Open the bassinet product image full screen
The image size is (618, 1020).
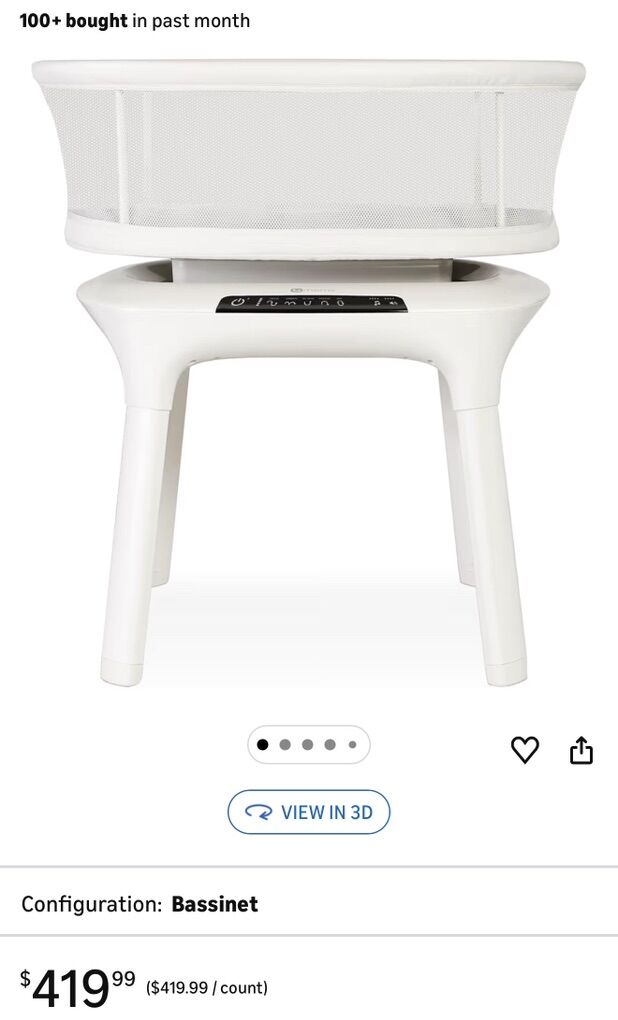pyautogui.click(x=309, y=370)
